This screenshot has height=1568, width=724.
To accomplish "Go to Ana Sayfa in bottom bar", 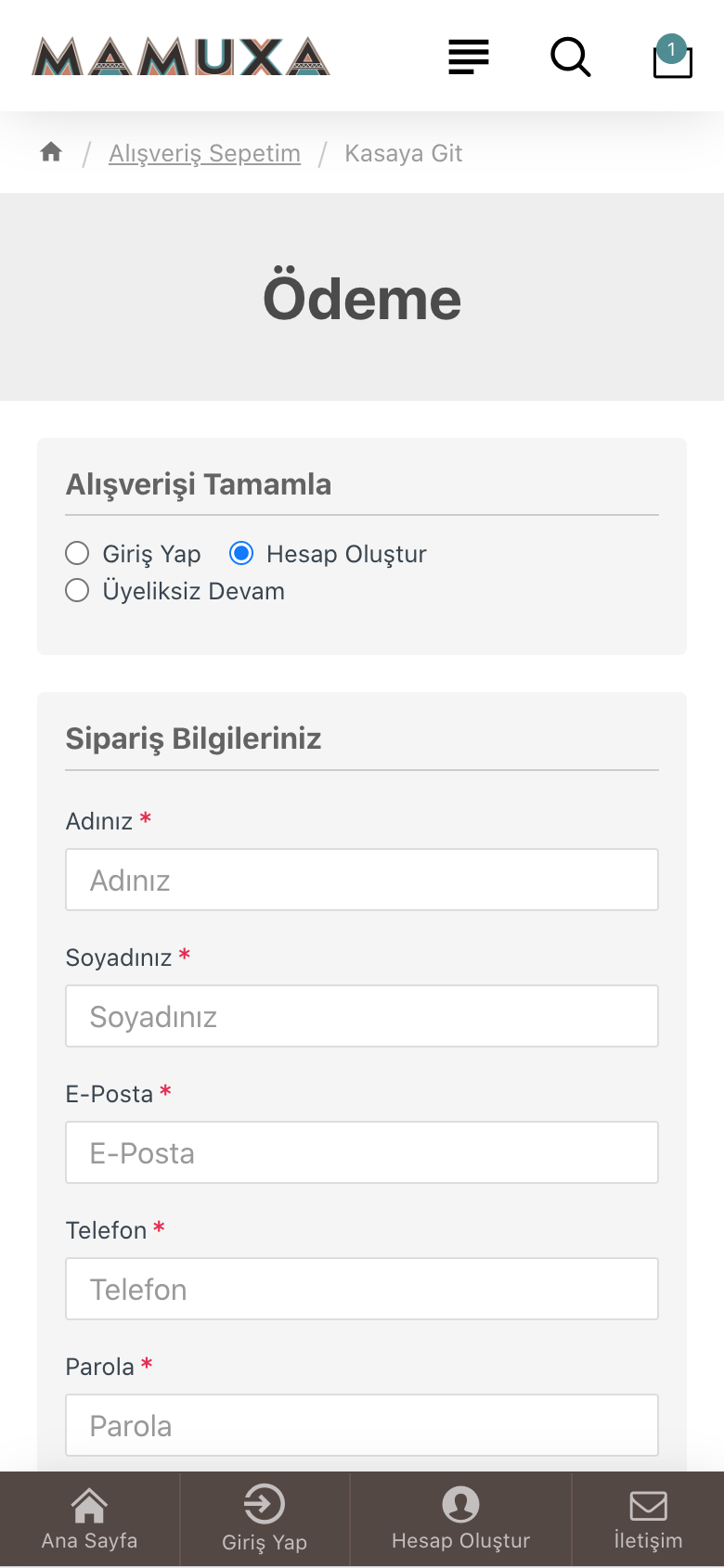I will 89,1519.
